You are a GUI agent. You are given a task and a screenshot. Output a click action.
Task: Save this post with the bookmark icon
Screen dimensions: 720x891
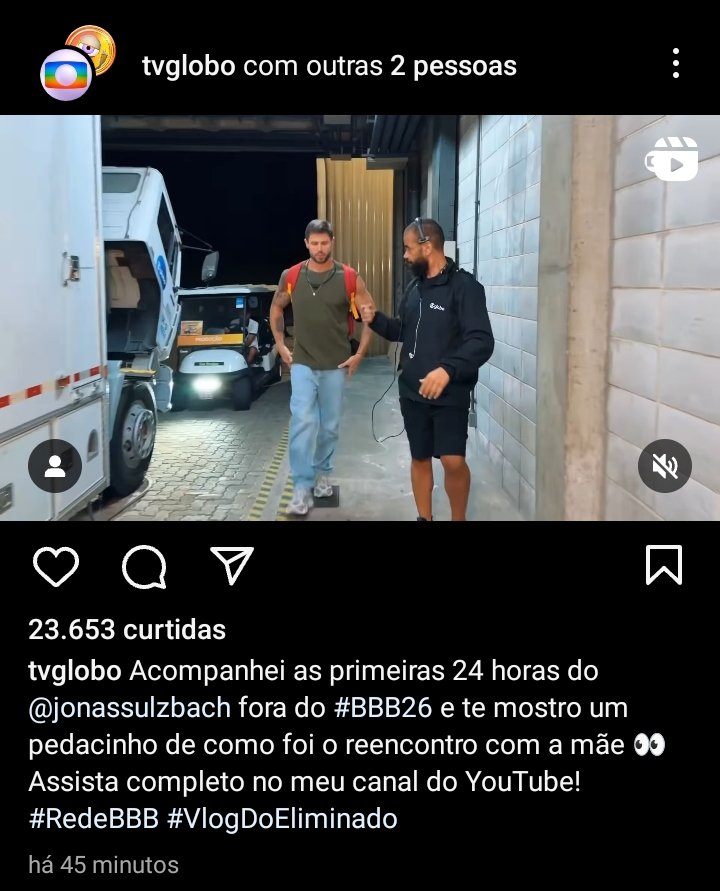pos(664,565)
